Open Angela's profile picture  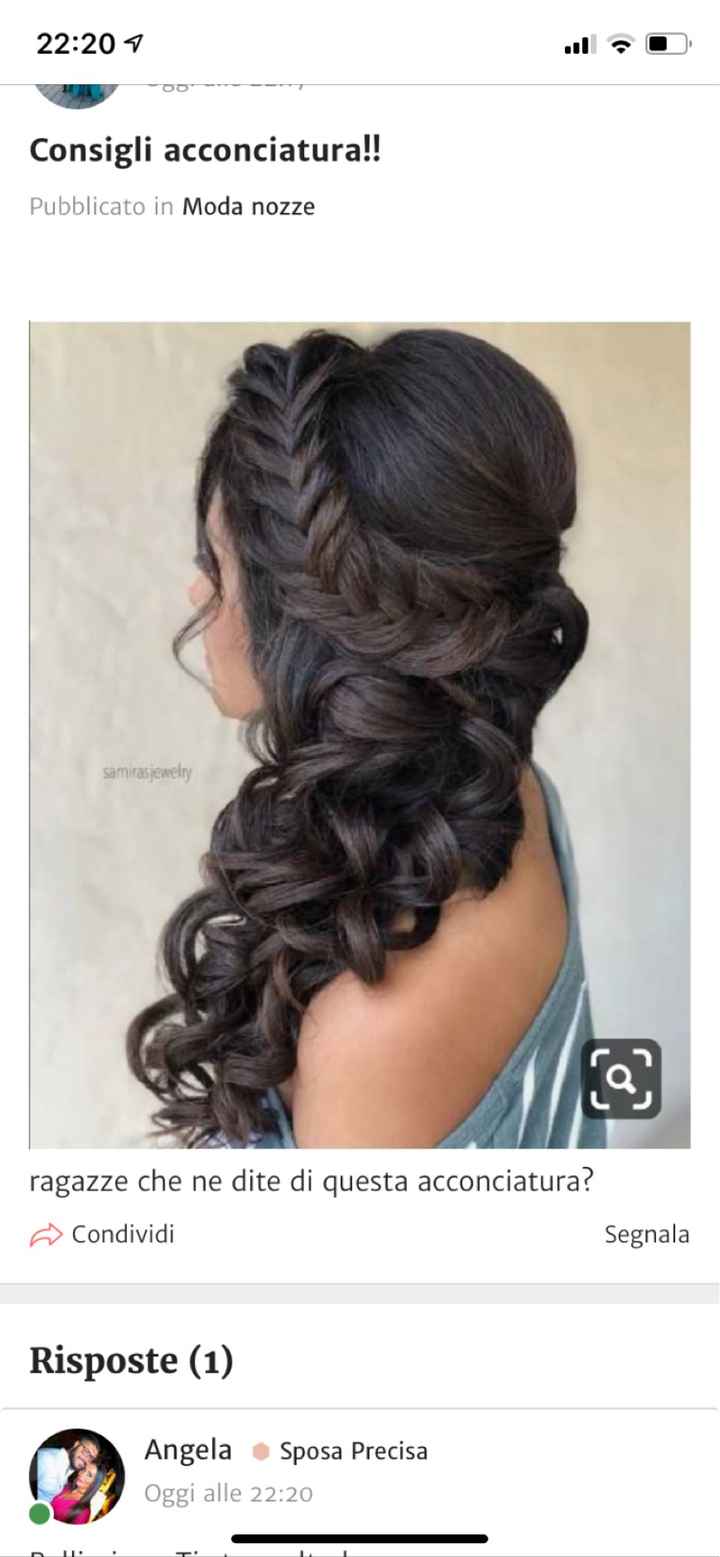77,1475
